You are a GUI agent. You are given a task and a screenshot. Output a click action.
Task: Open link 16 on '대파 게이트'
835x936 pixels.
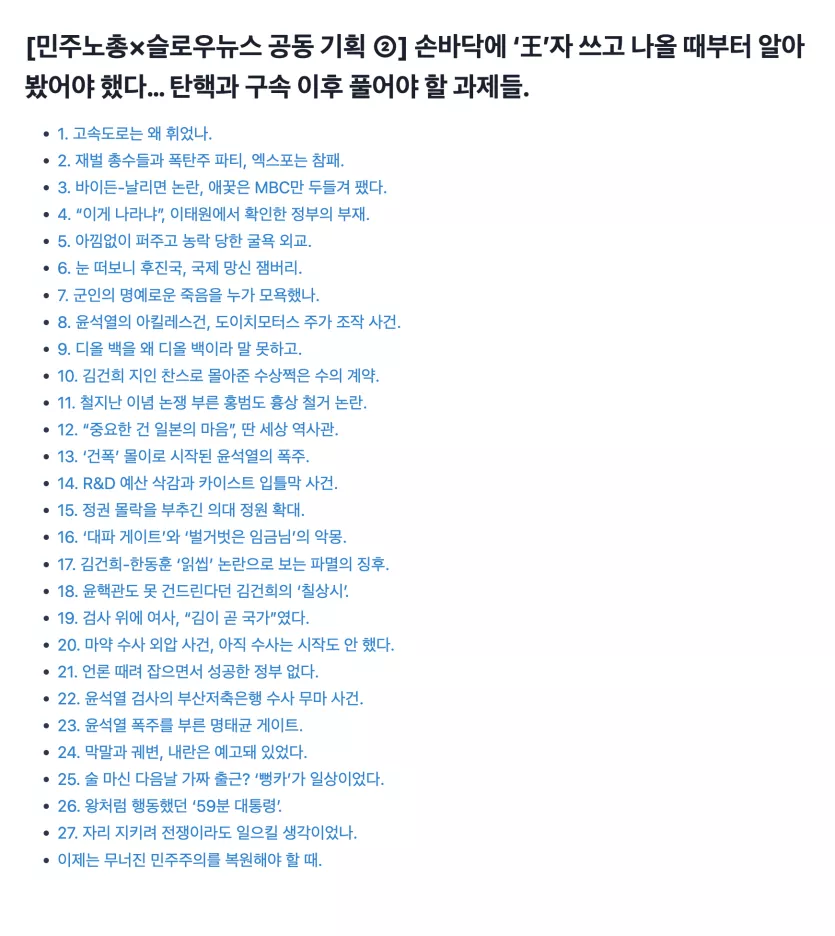pyautogui.click(x=201, y=537)
